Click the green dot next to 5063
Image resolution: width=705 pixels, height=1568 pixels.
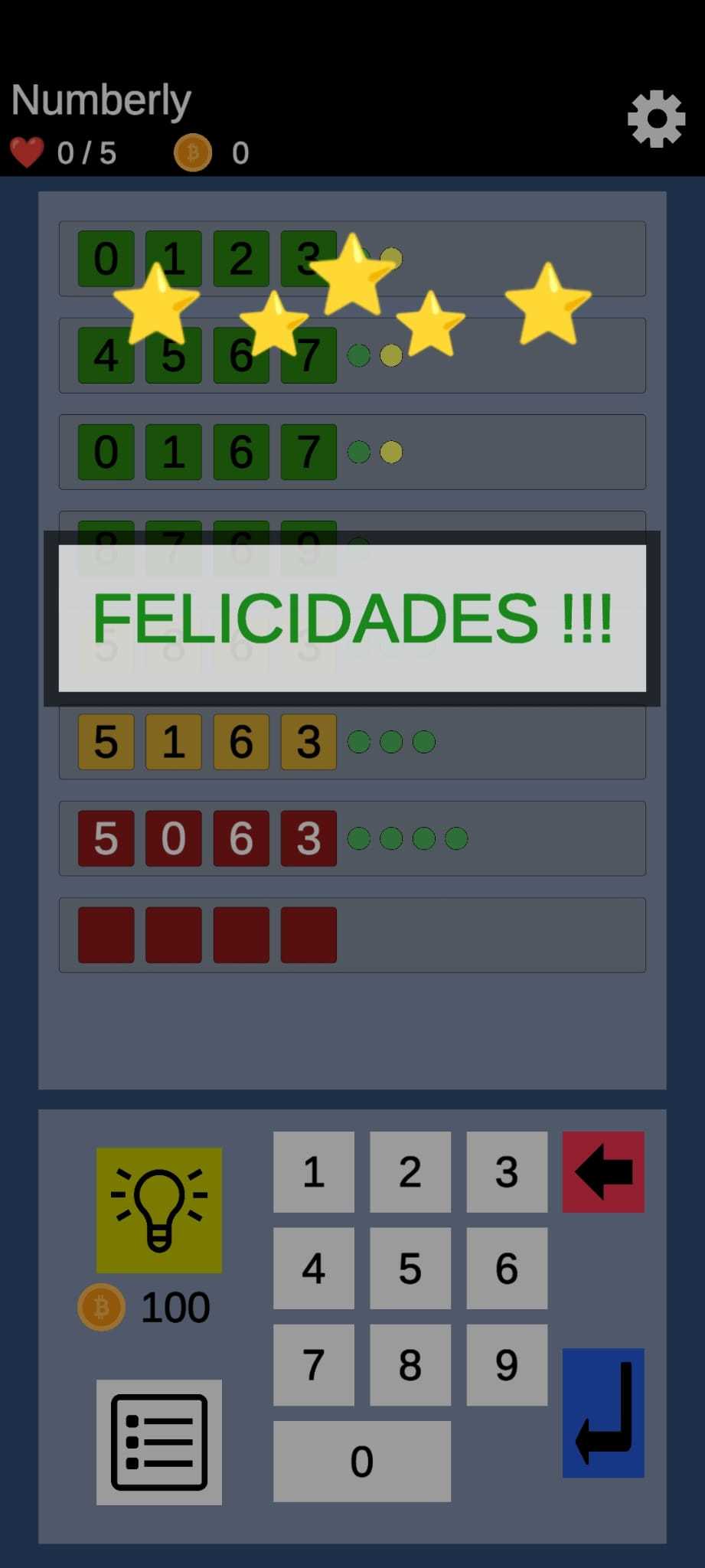(x=359, y=838)
